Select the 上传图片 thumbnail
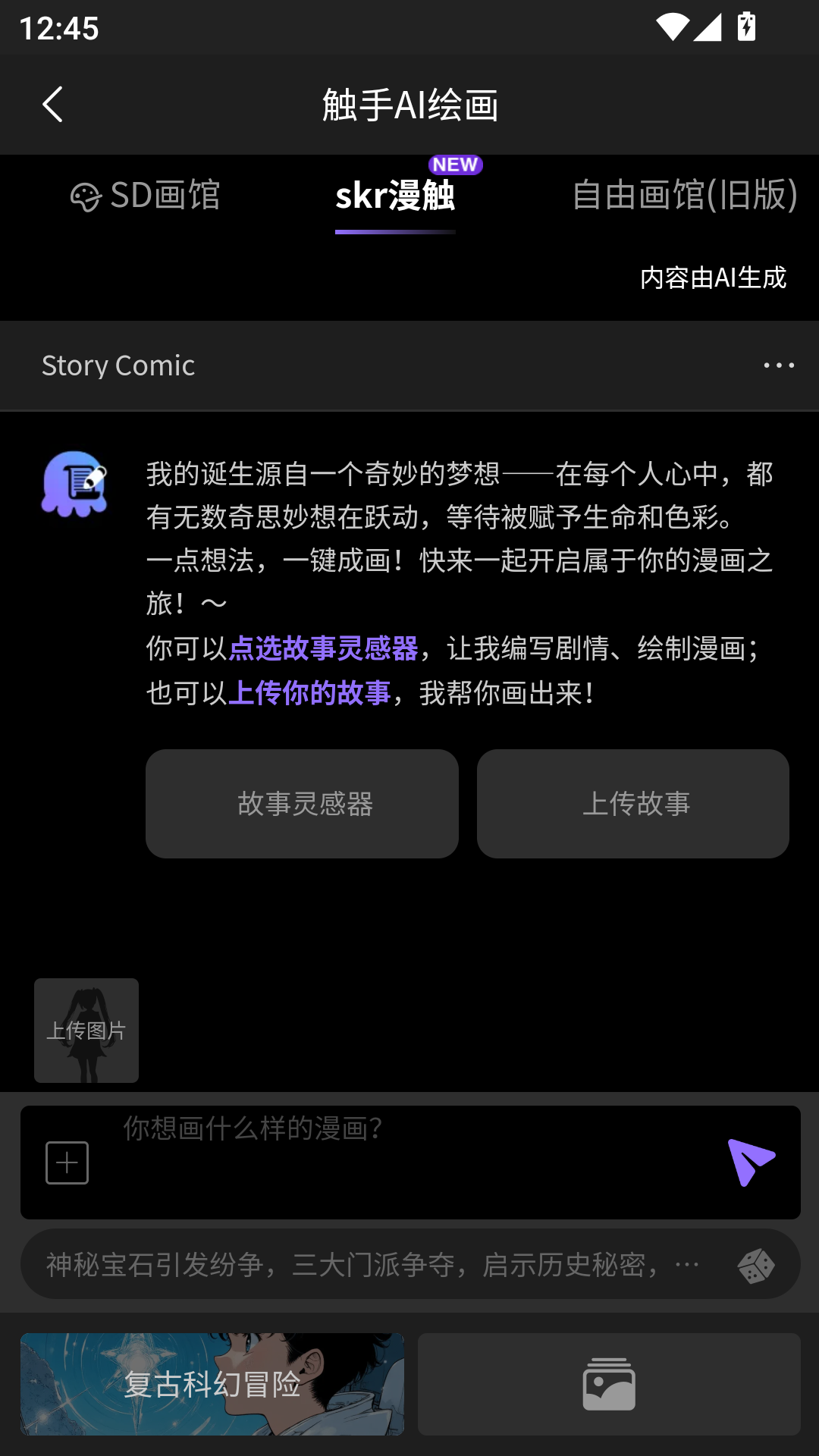The image size is (819, 1456). pos(86,1030)
